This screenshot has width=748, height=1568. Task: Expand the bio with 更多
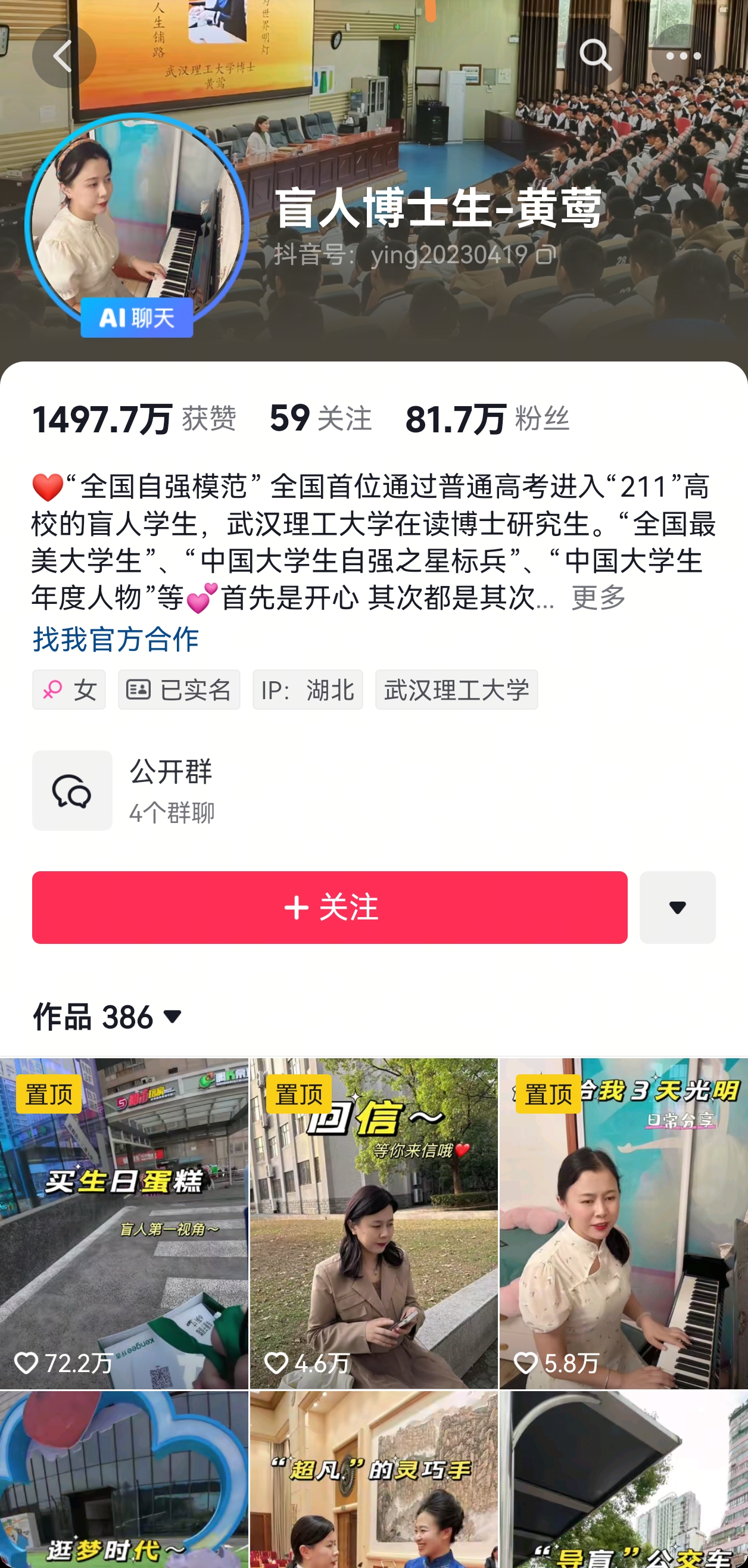(599, 598)
